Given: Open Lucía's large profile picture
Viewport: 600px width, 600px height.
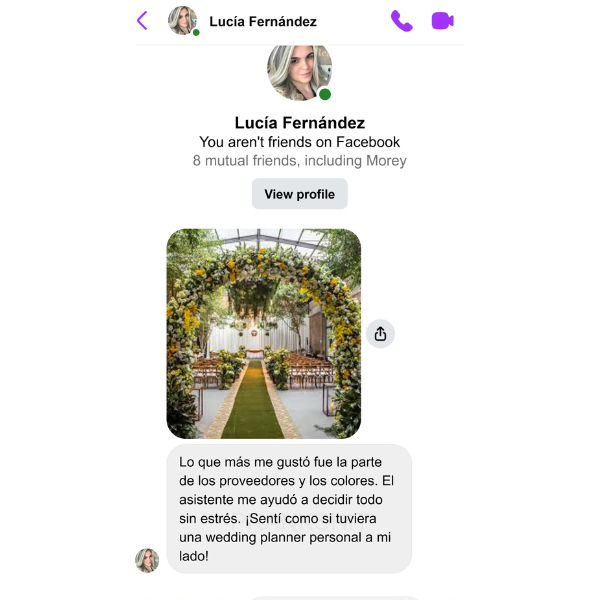Looking at the screenshot, I should 298,71.
